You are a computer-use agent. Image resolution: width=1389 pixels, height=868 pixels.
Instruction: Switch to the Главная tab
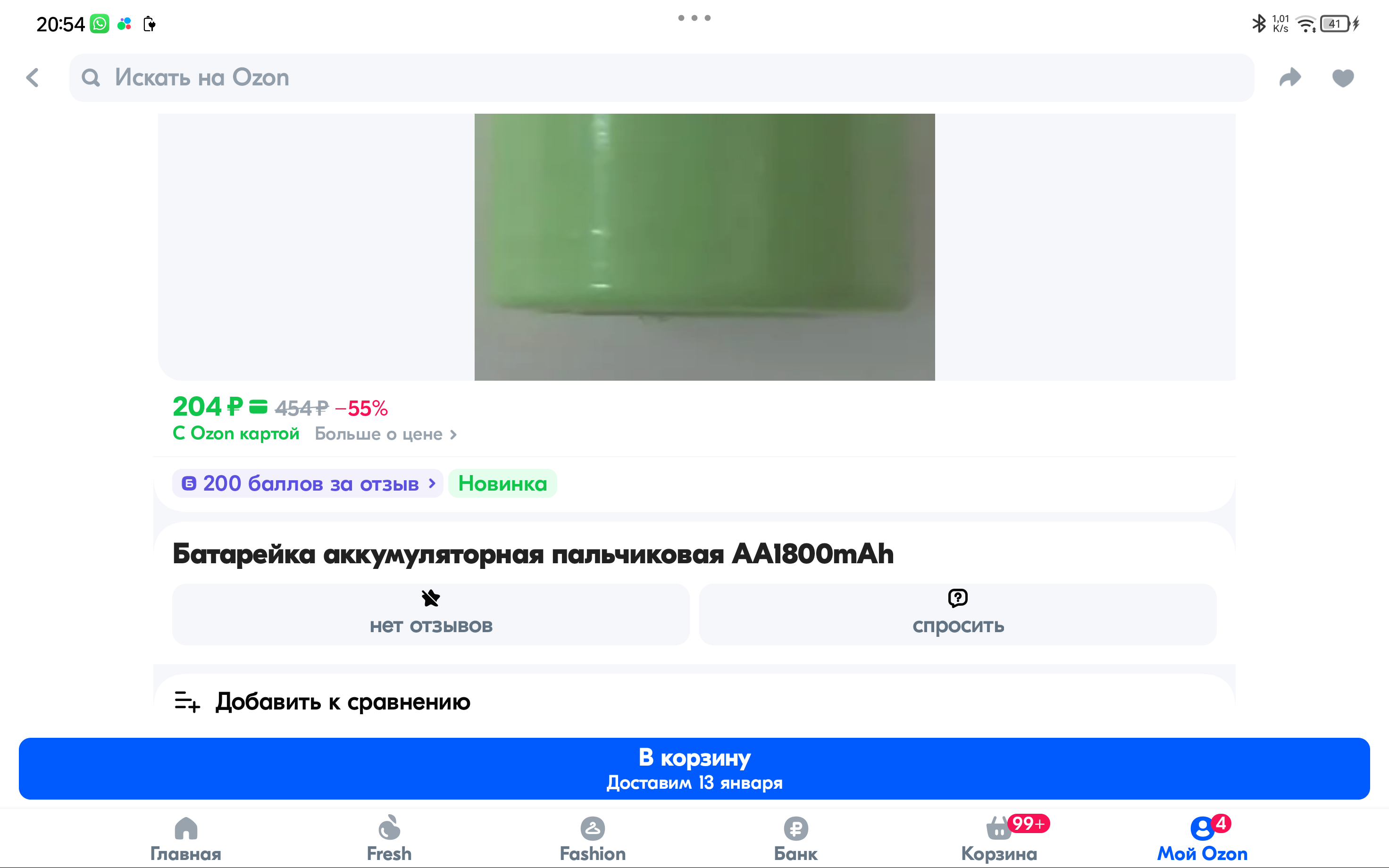(x=185, y=839)
